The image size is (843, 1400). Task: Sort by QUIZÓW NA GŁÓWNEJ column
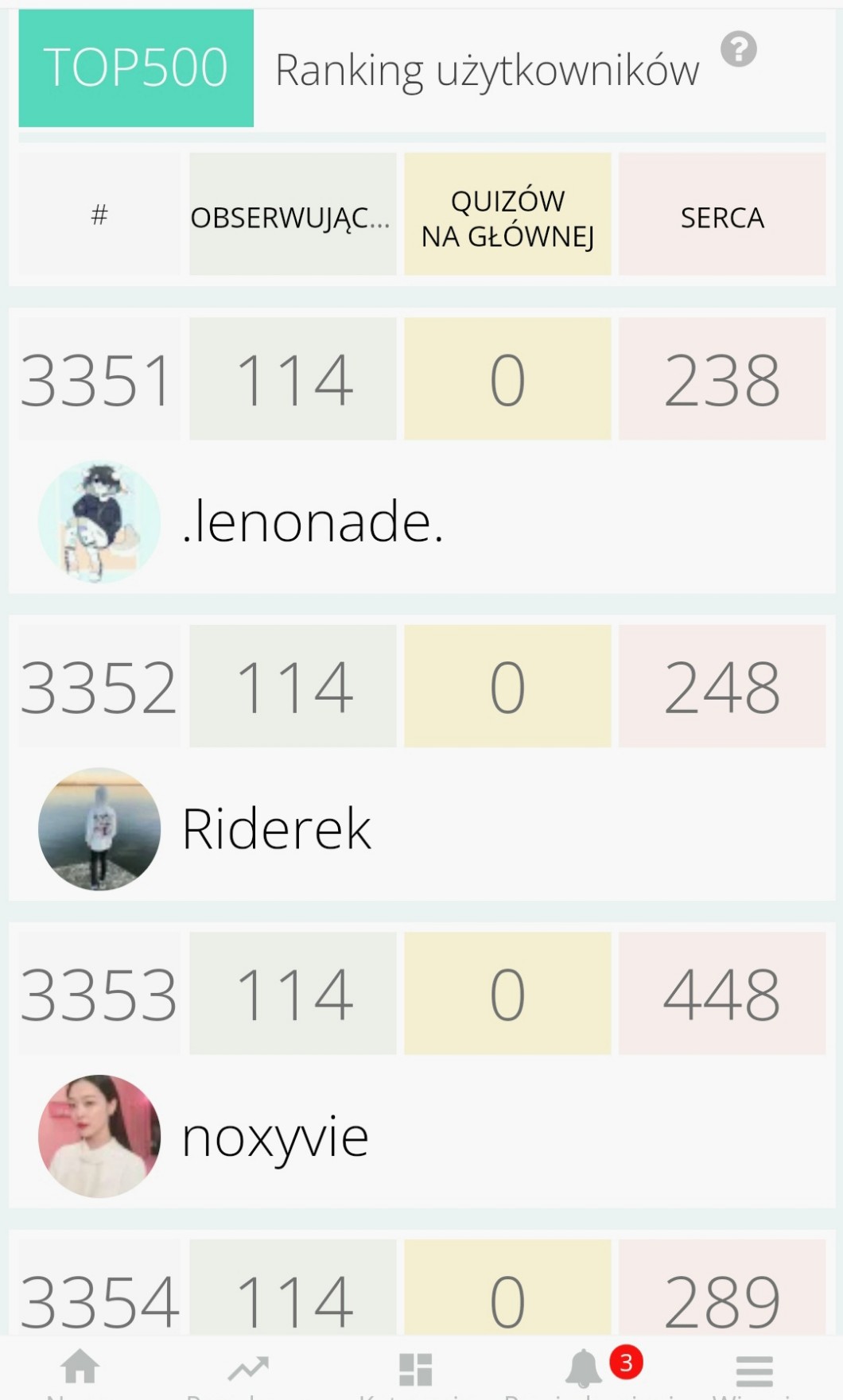pyautogui.click(x=507, y=215)
